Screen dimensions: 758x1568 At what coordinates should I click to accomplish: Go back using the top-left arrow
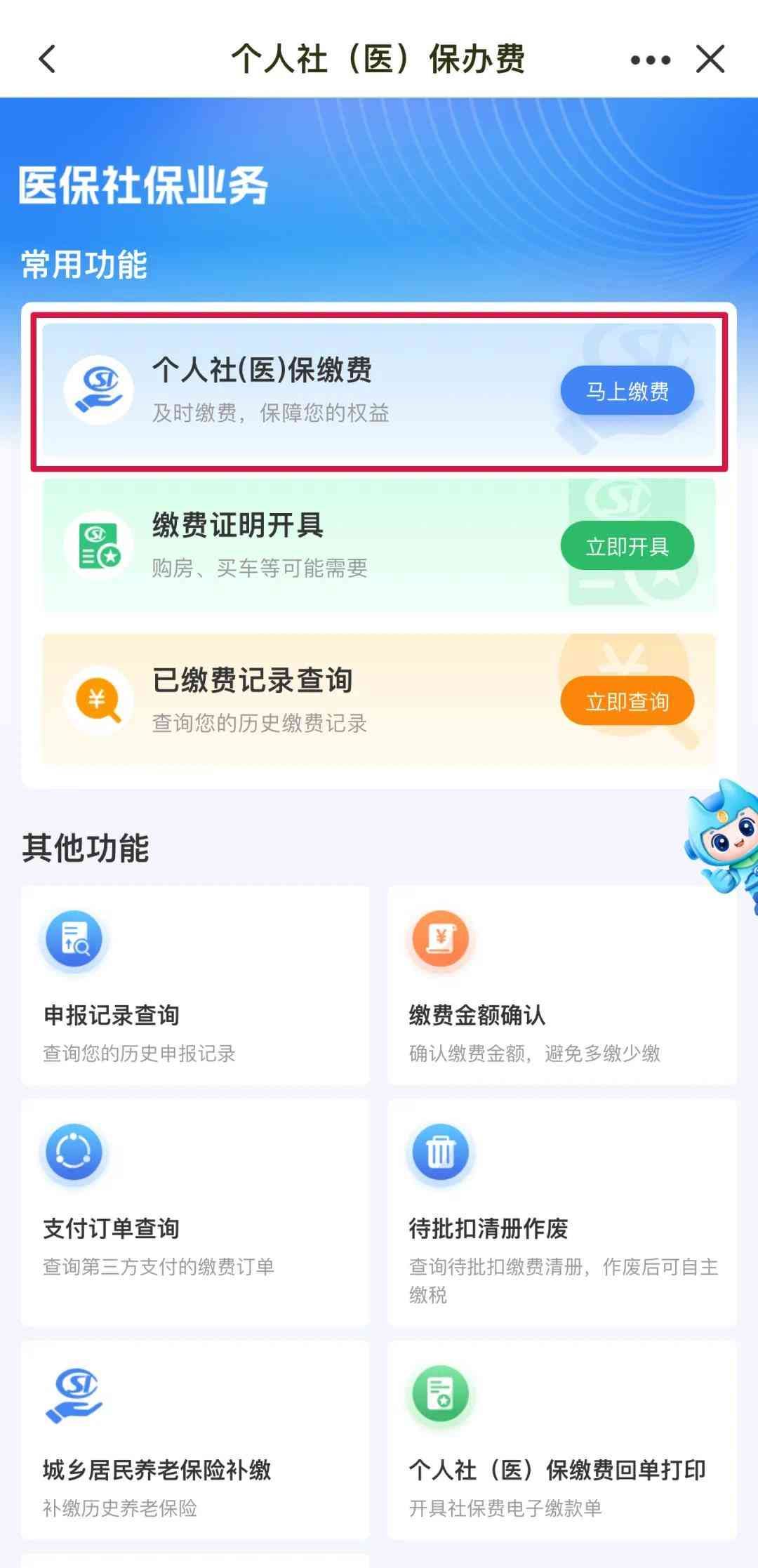click(x=47, y=59)
